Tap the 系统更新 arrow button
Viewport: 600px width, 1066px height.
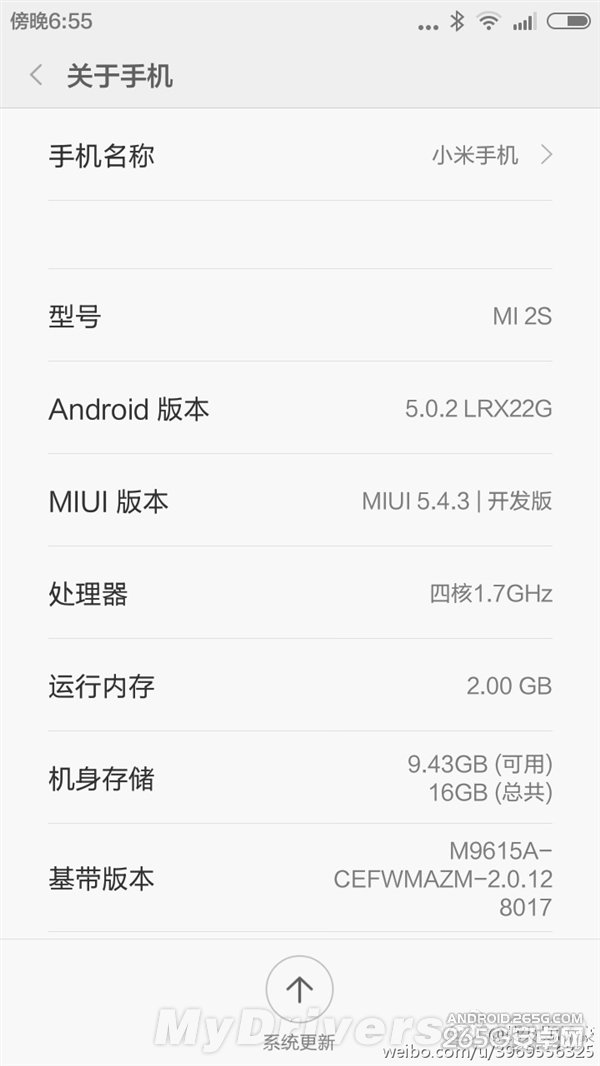(299, 989)
